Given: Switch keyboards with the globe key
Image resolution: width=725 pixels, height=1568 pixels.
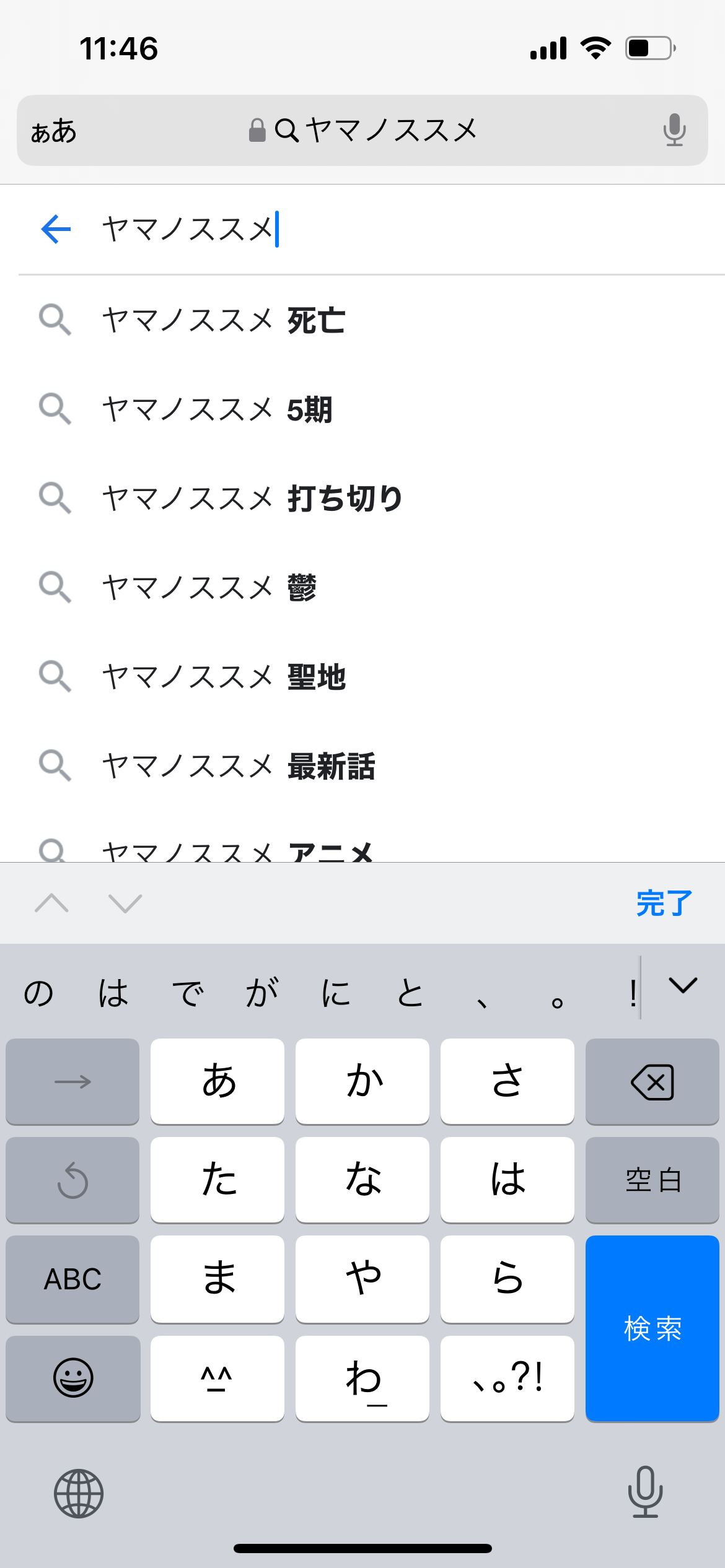Looking at the screenshot, I should 79,1493.
